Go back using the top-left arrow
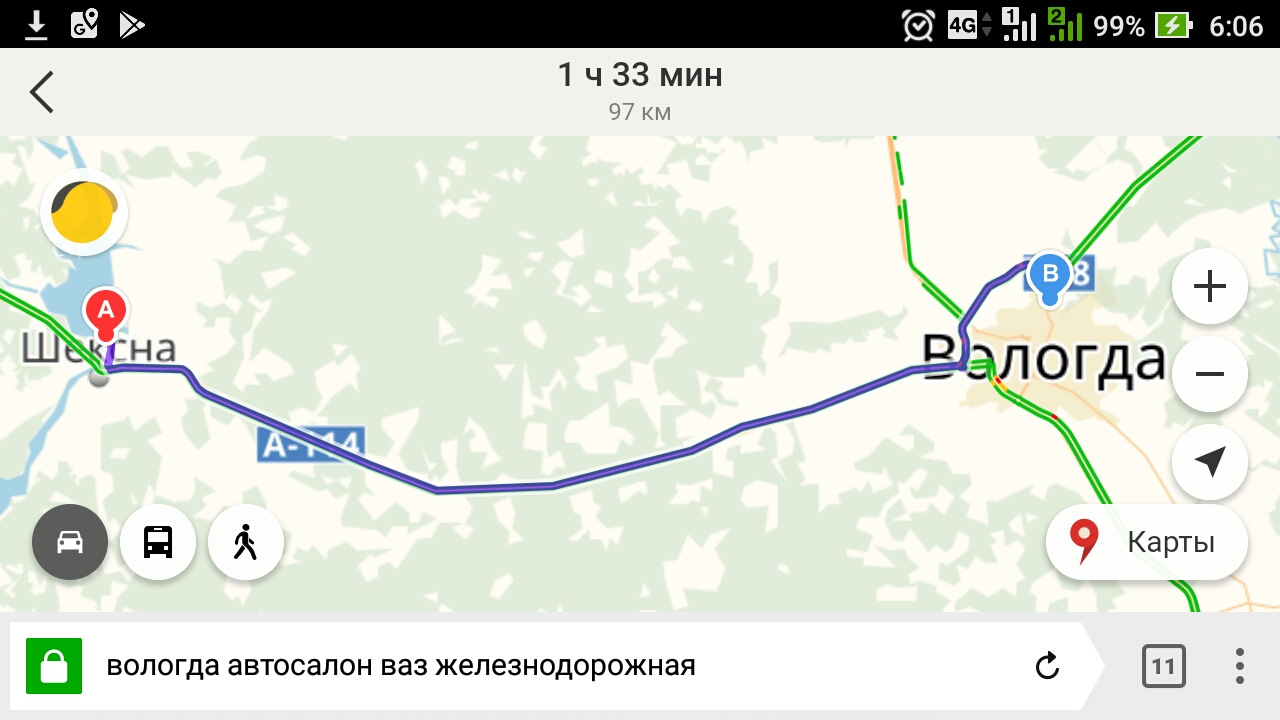 pyautogui.click(x=41, y=92)
